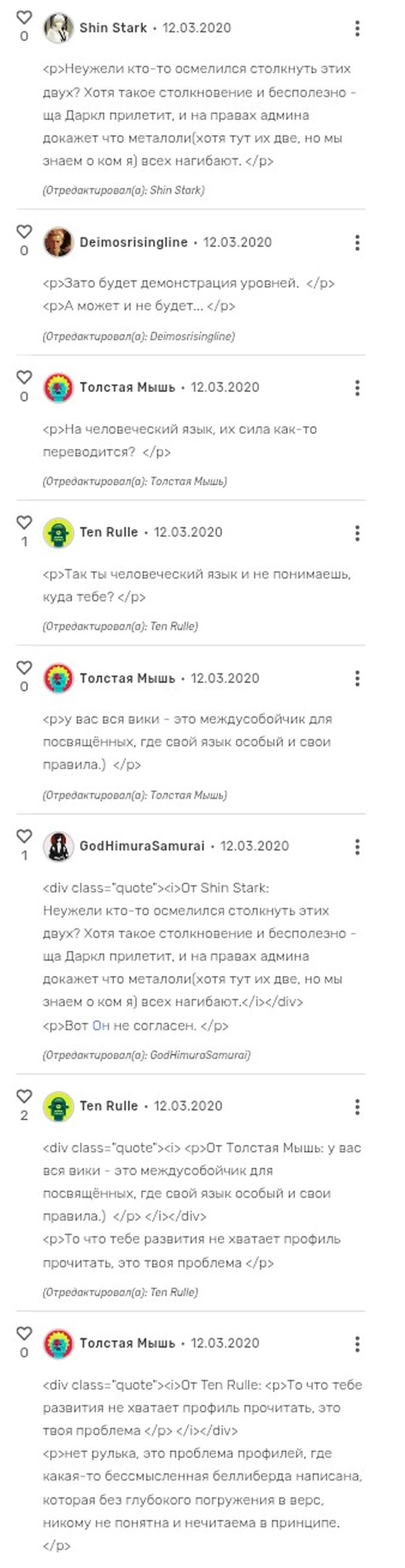Image resolution: width=405 pixels, height=1568 pixels.
Task: Like Shin Stark's comment
Action: point(24,18)
